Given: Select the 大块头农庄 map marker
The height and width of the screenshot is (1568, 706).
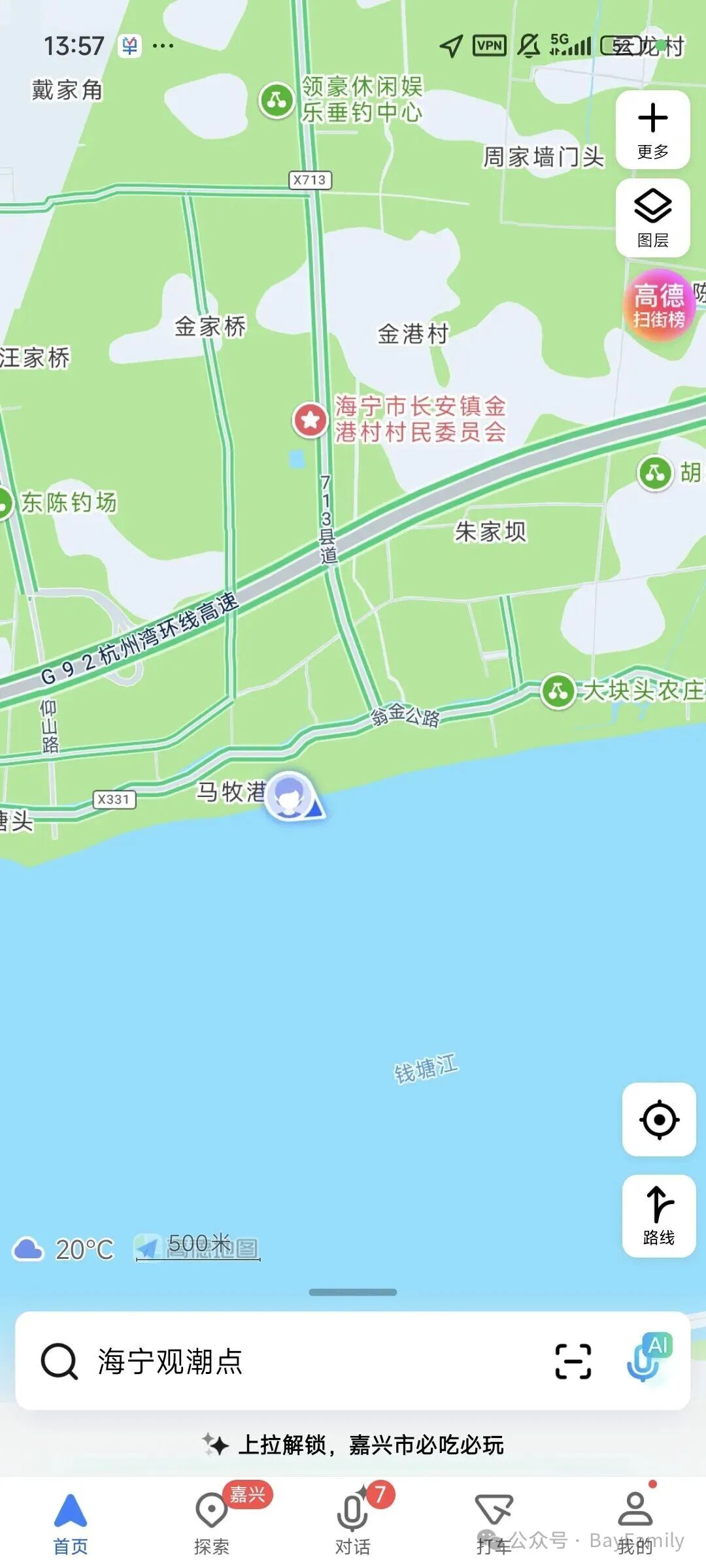Looking at the screenshot, I should [558, 691].
